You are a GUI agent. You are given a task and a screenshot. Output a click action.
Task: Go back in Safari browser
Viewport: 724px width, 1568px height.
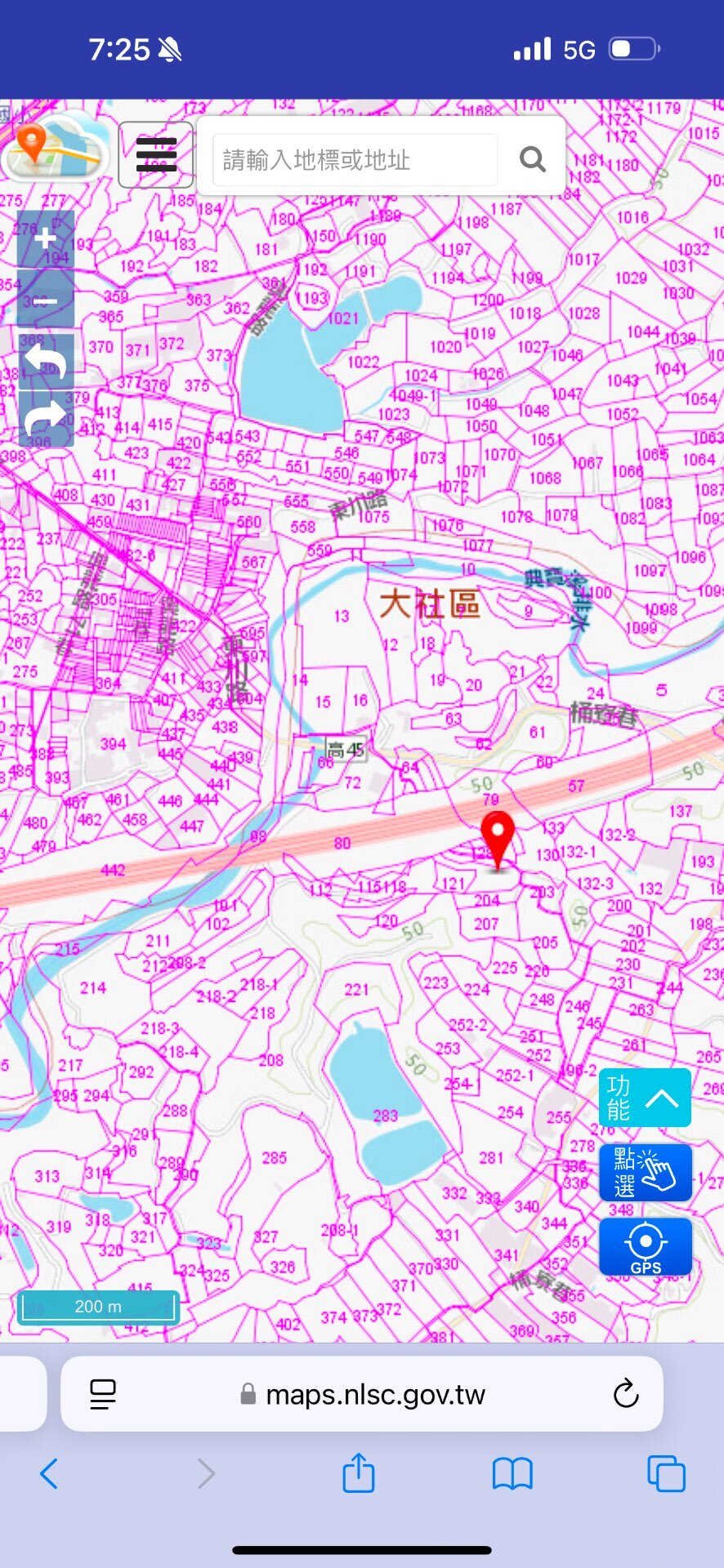(x=49, y=1474)
